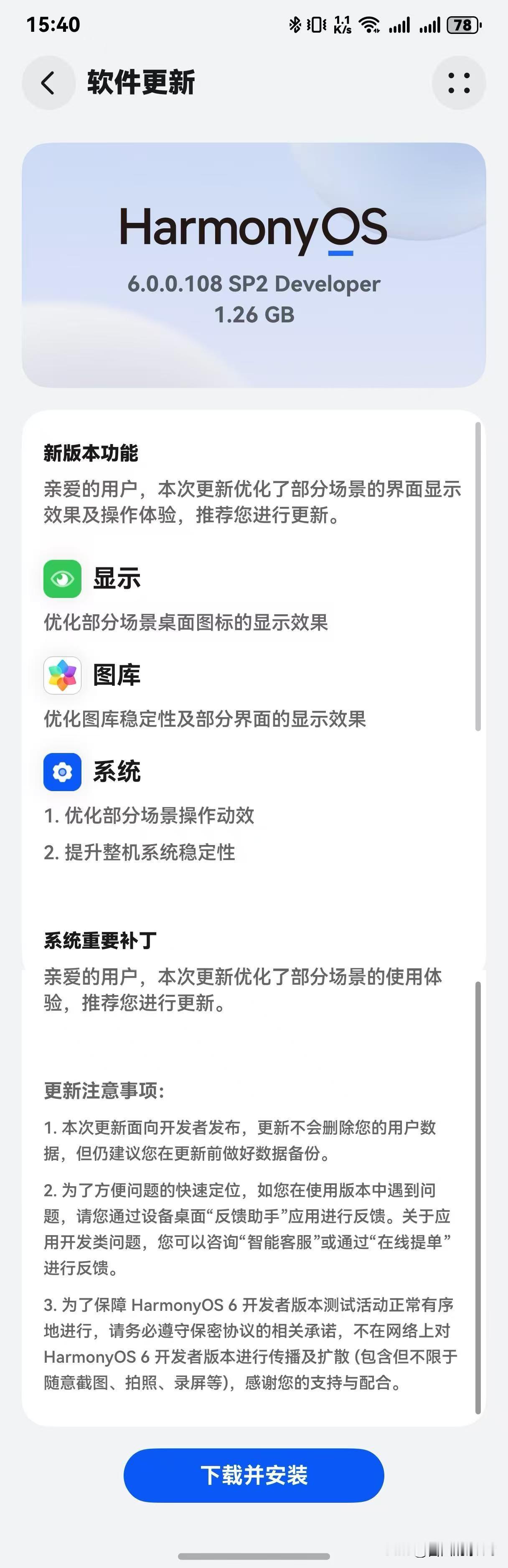Go back from the 软件更新 page
Viewport: 508px width, 1568px height.
point(48,83)
